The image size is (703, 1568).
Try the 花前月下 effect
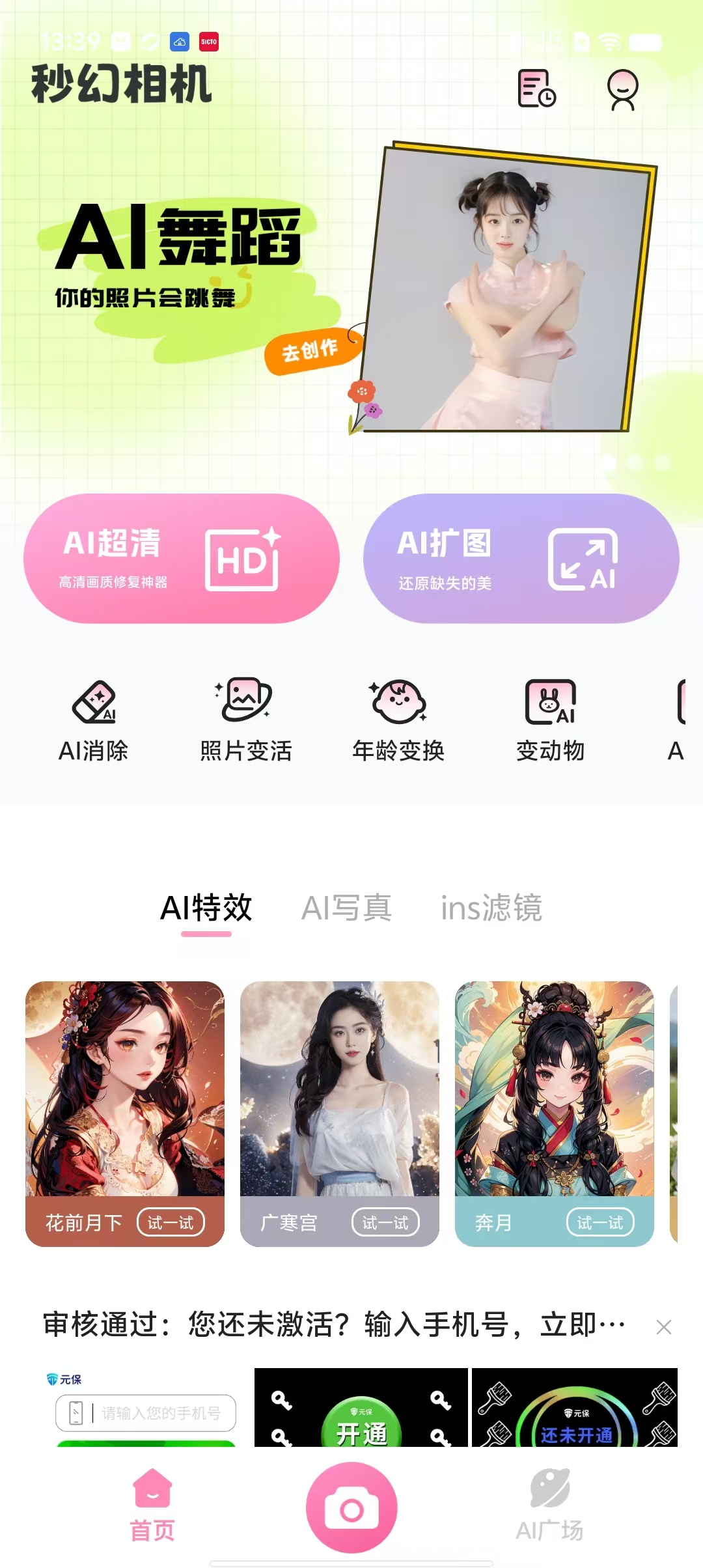[171, 1222]
